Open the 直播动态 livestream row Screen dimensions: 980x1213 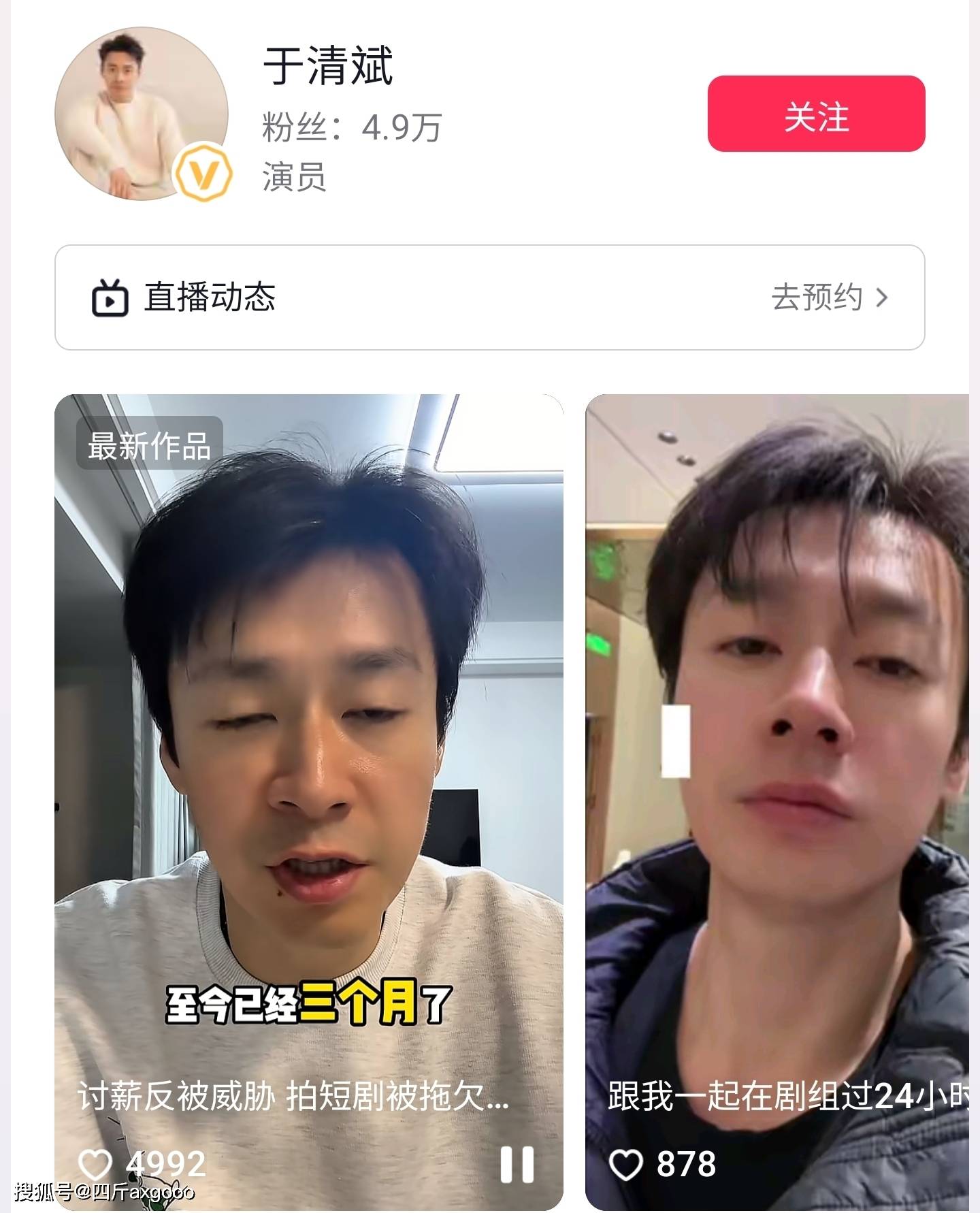click(x=489, y=297)
